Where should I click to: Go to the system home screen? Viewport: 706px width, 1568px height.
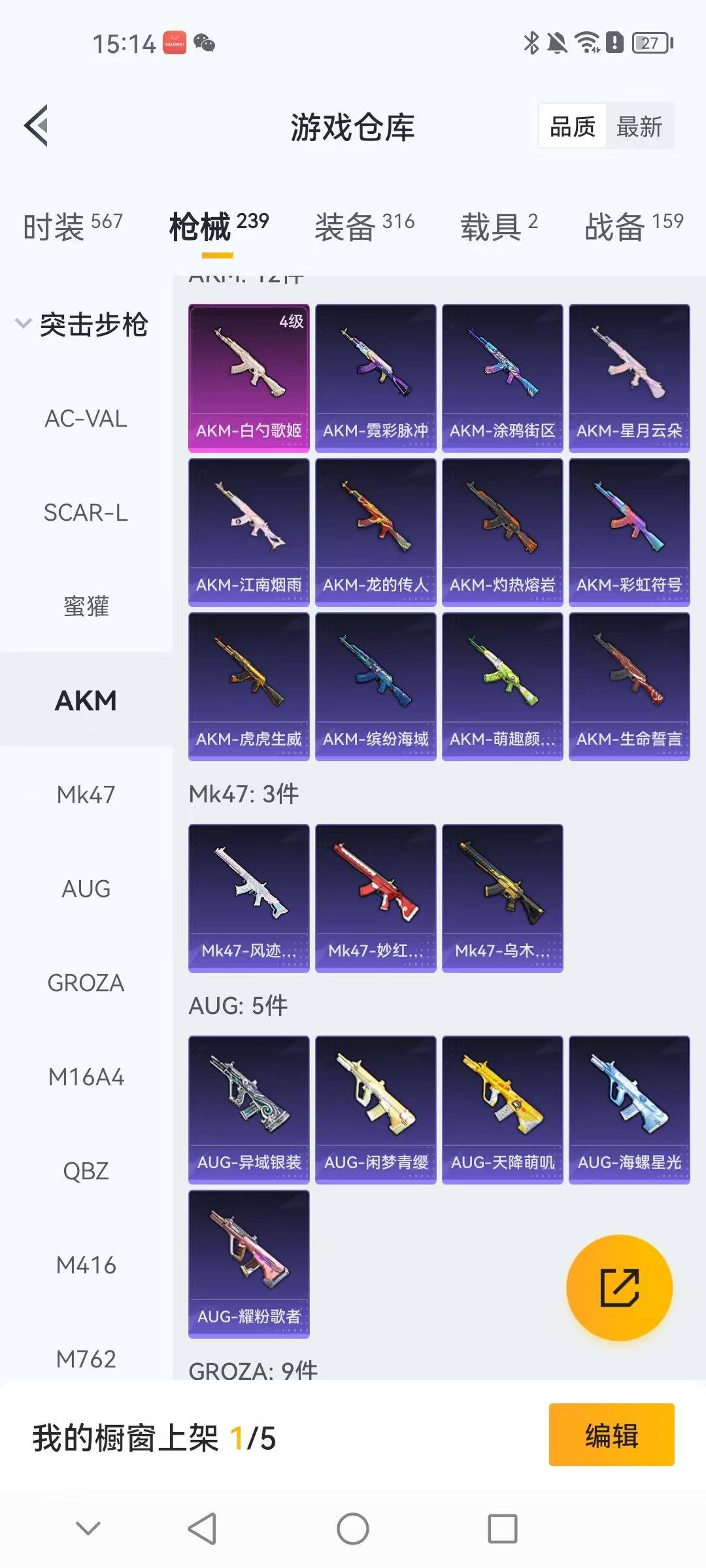click(353, 1529)
